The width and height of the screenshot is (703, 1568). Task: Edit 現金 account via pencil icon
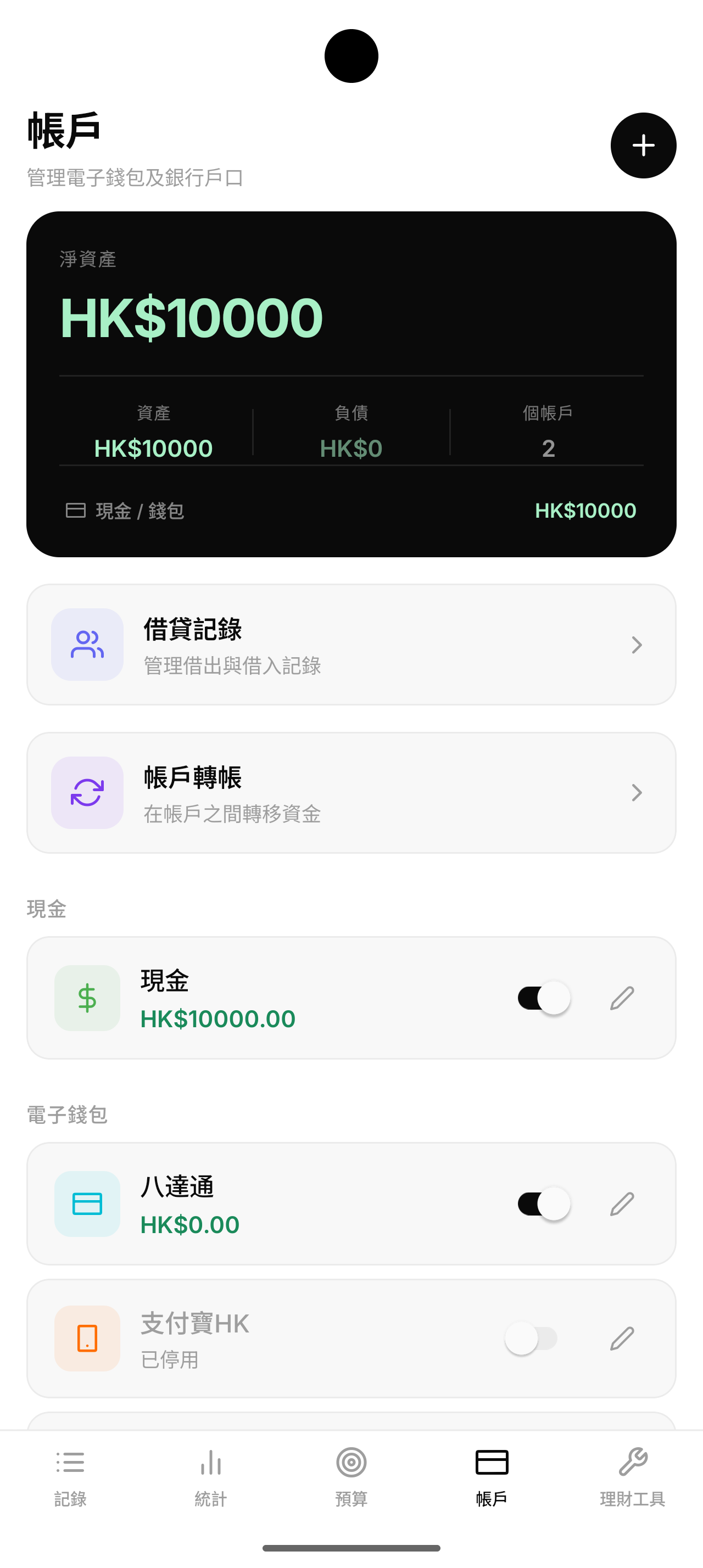pyautogui.click(x=622, y=998)
